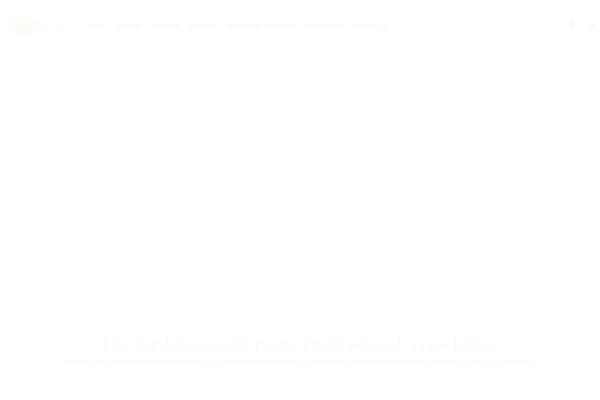Open the search icon in header
Screen dimensions: 600x400
pos(590,25)
